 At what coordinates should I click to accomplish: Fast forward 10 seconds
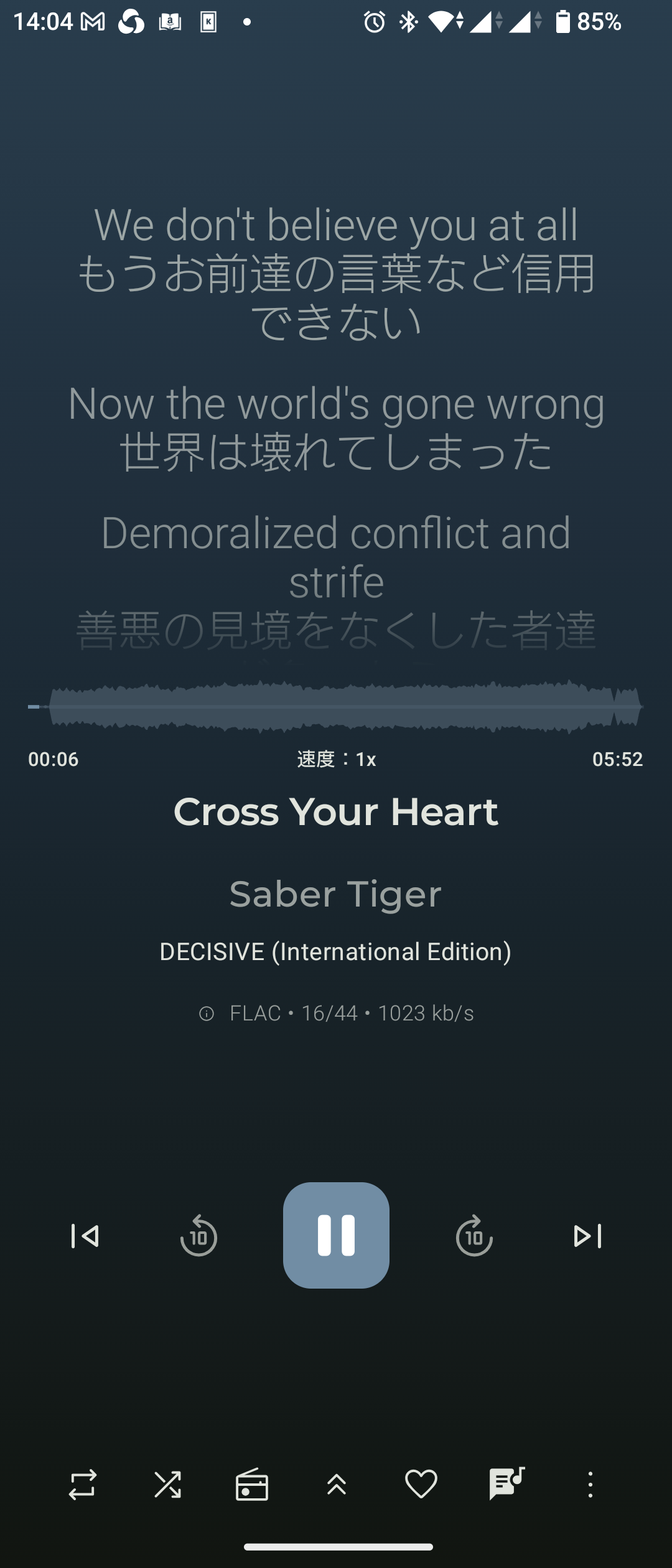click(474, 1236)
